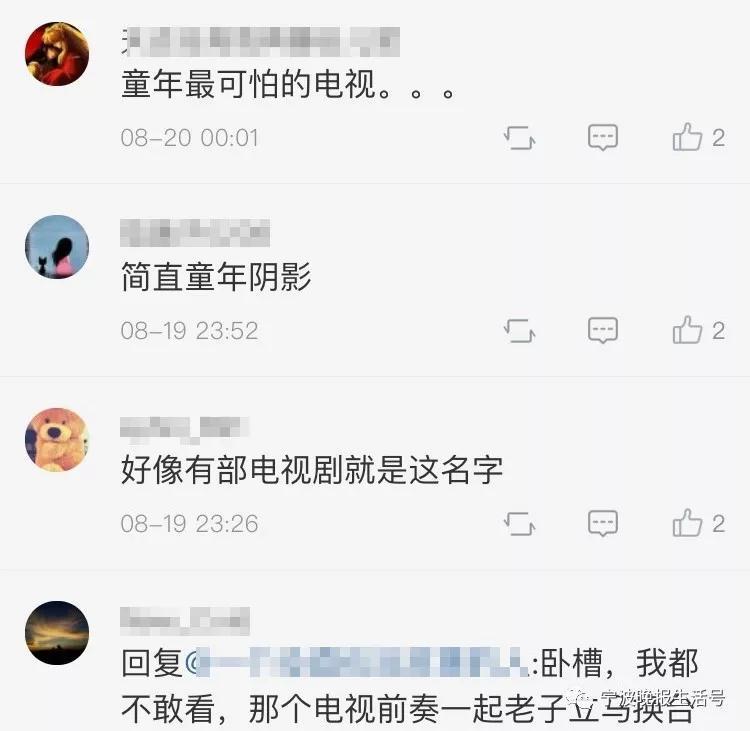Viewport: 750px width, 731px height.
Task: Repost the comment 好像有部电视剧就是这名字
Action: pyautogui.click(x=520, y=523)
